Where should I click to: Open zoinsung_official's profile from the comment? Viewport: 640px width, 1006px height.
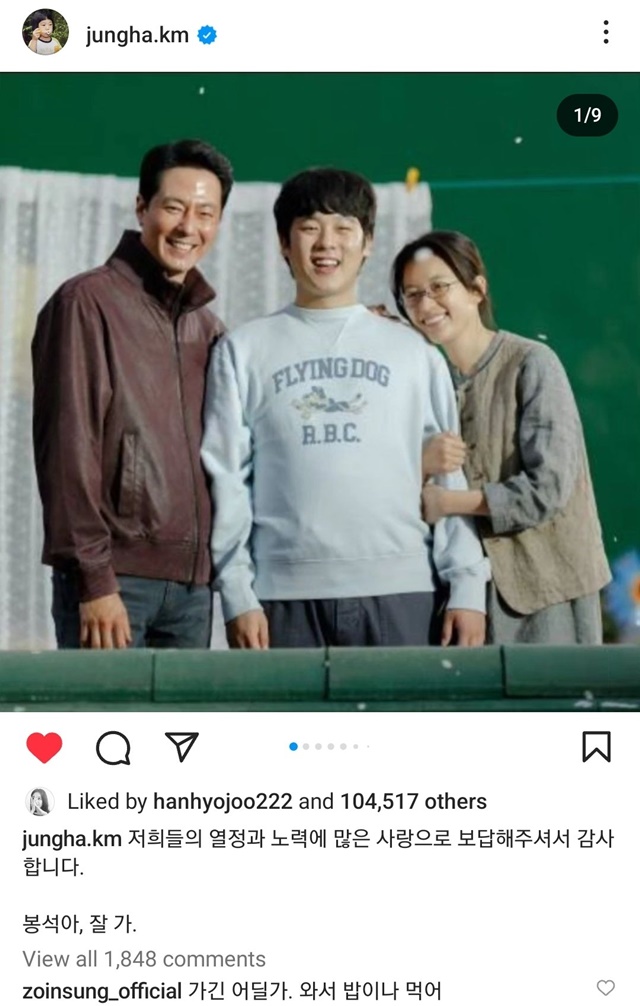102,990
